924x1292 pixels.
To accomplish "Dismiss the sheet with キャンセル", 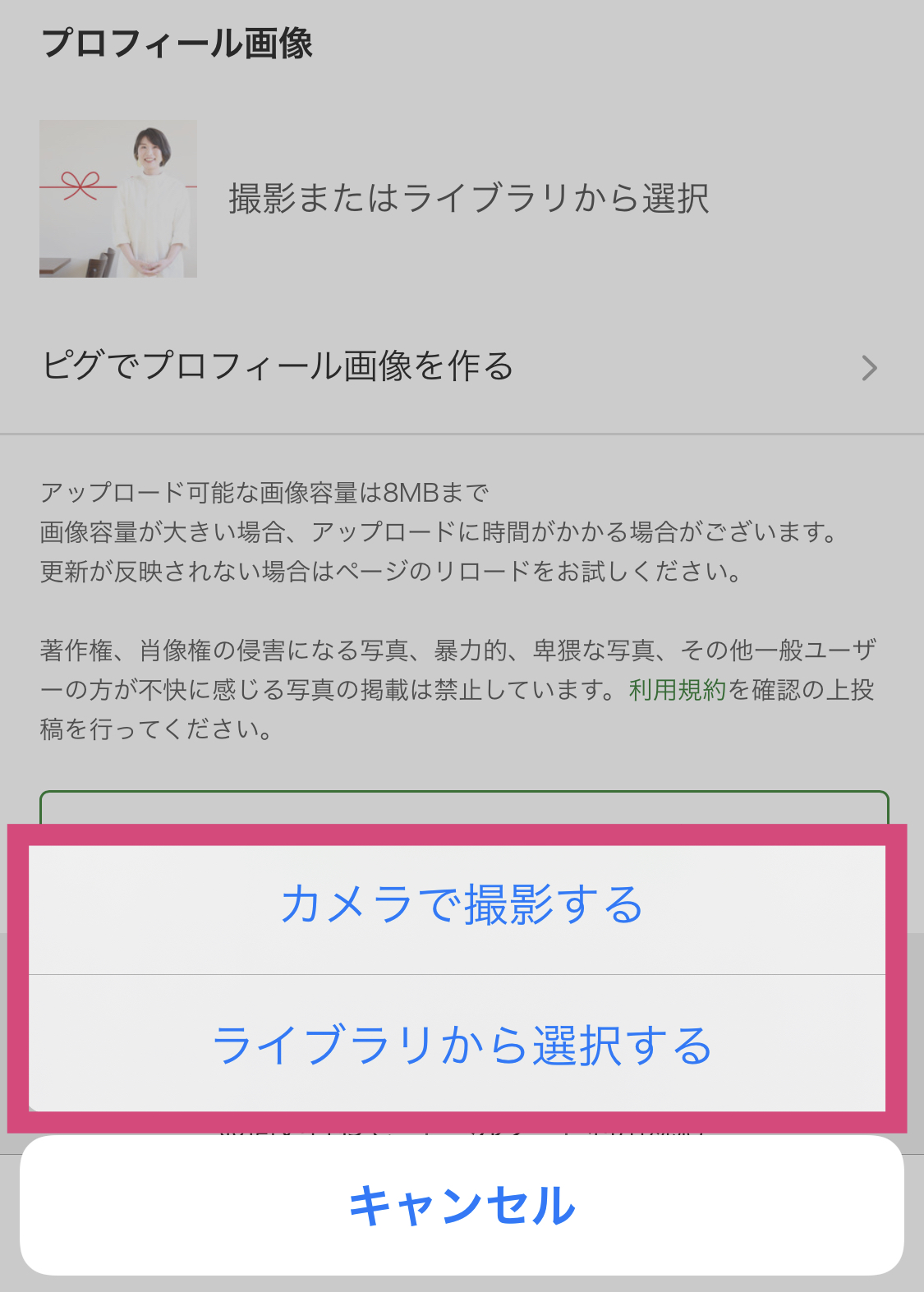I will click(461, 1205).
